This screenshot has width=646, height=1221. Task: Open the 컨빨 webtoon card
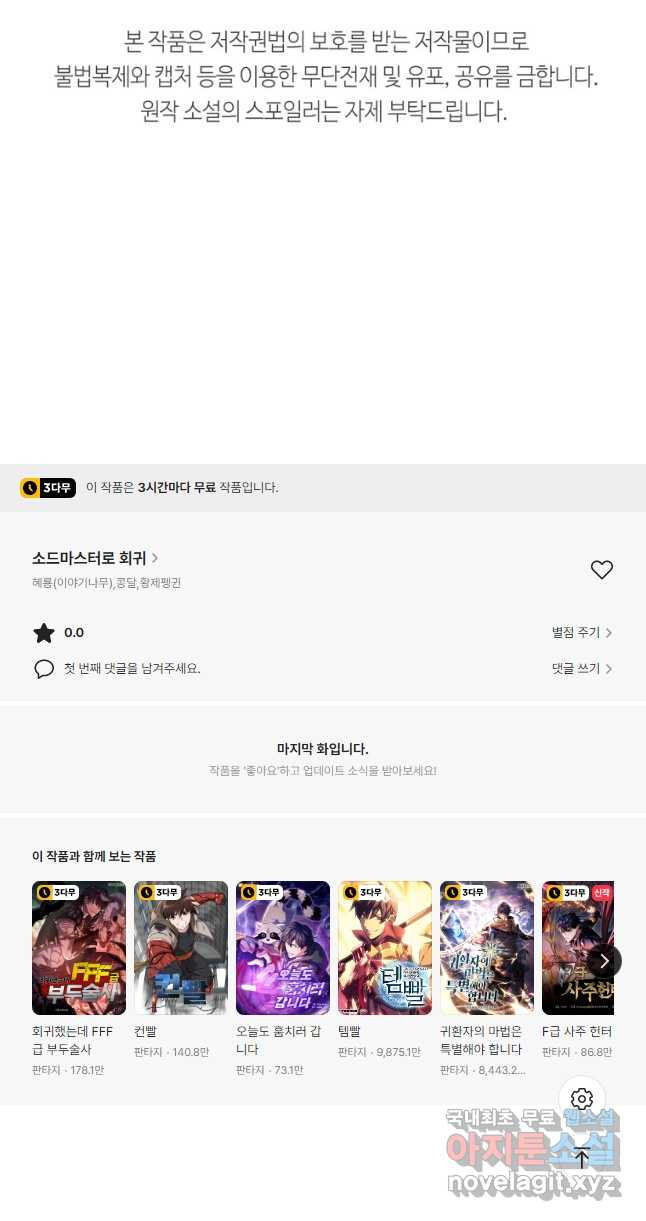[x=180, y=948]
